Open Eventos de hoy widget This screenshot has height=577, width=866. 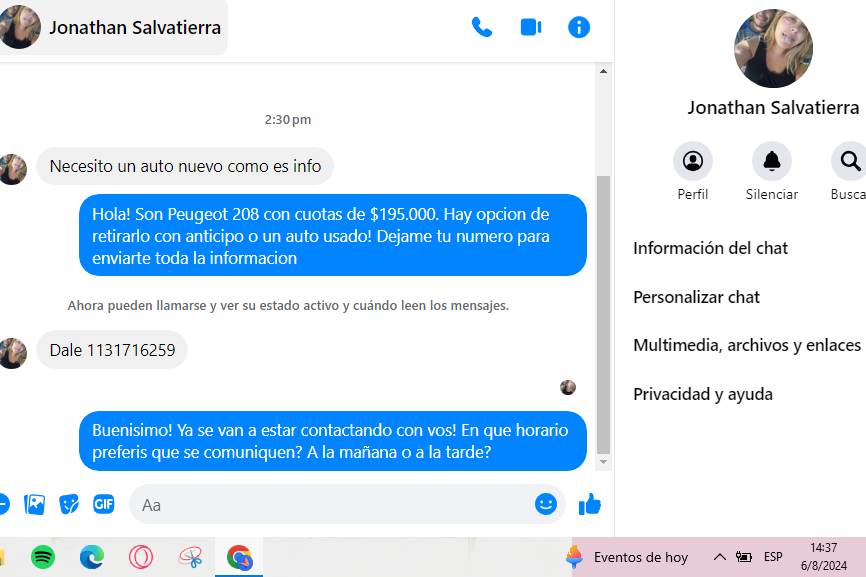click(628, 557)
